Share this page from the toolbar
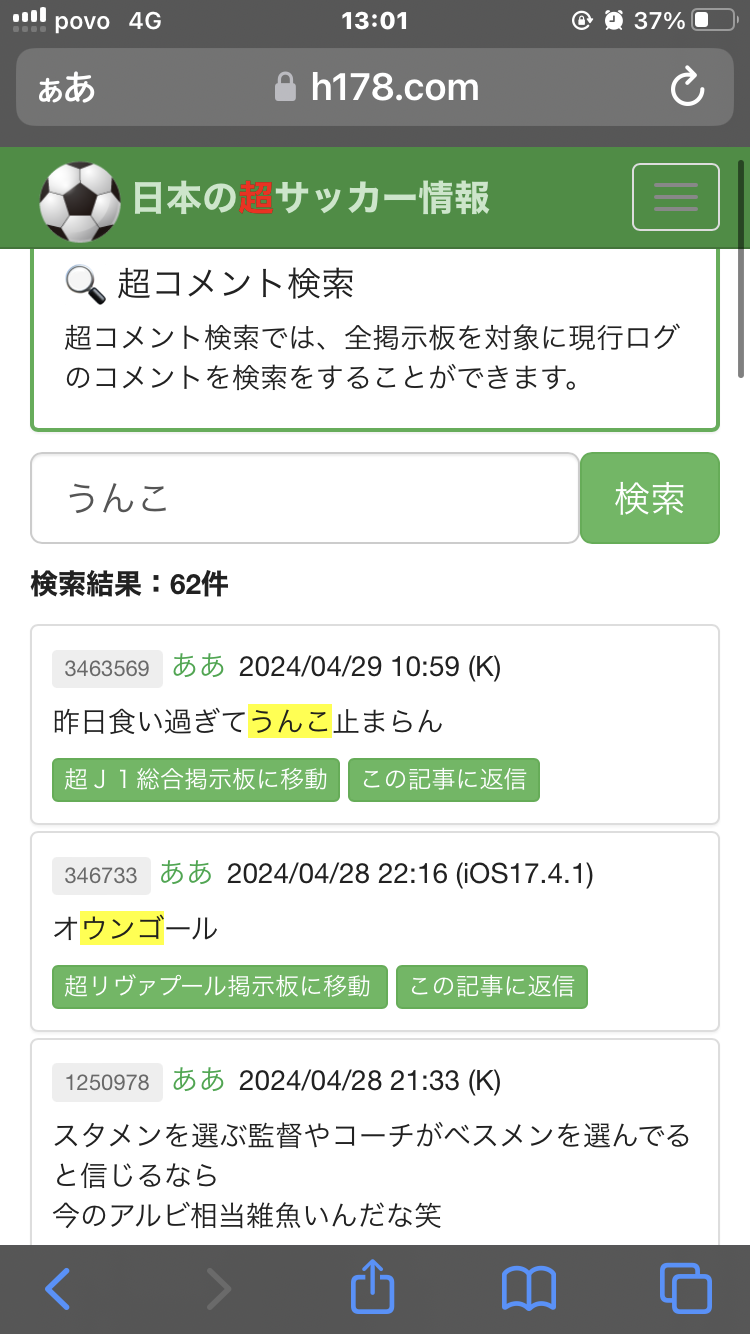Screen dimensions: 750x1334 click(373, 1287)
